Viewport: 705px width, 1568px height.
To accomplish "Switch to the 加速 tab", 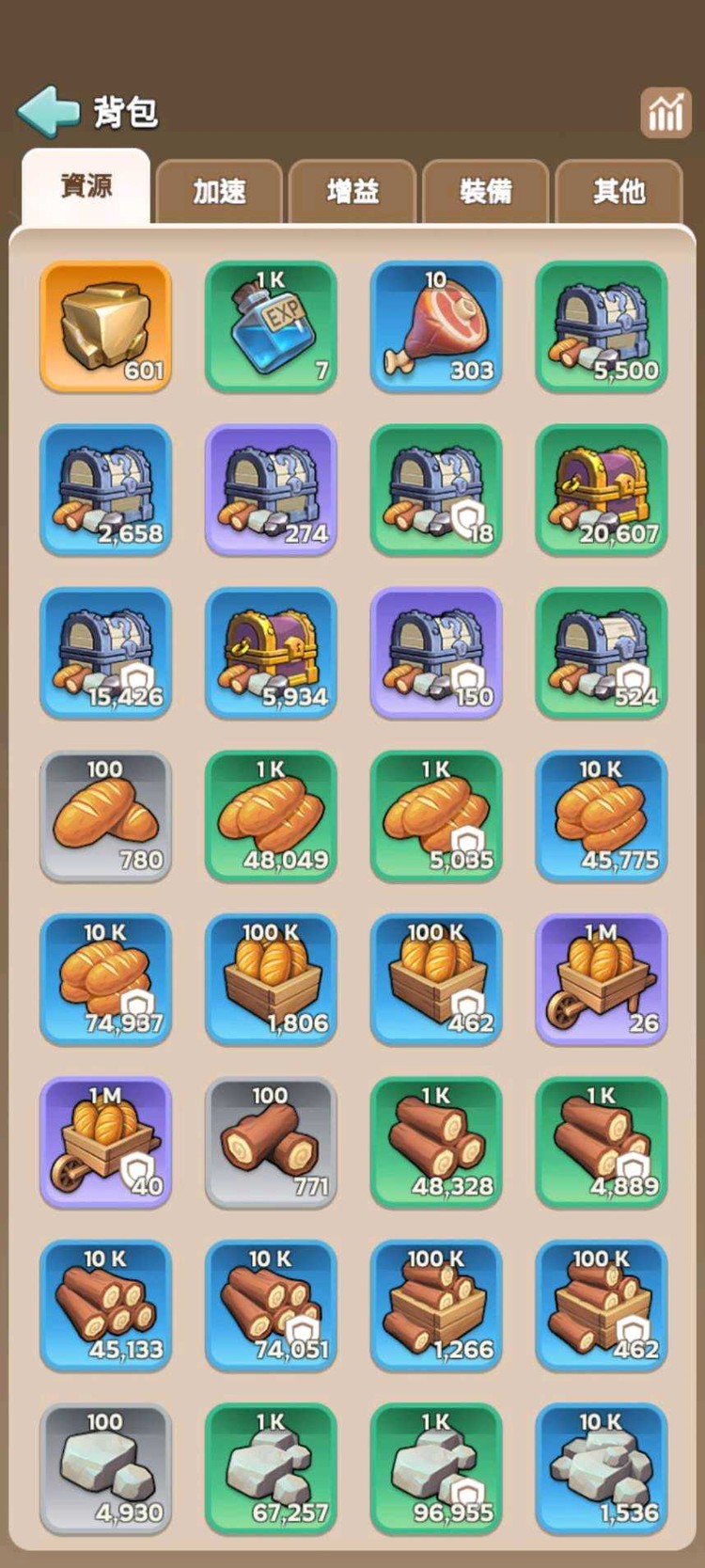I will tap(219, 192).
